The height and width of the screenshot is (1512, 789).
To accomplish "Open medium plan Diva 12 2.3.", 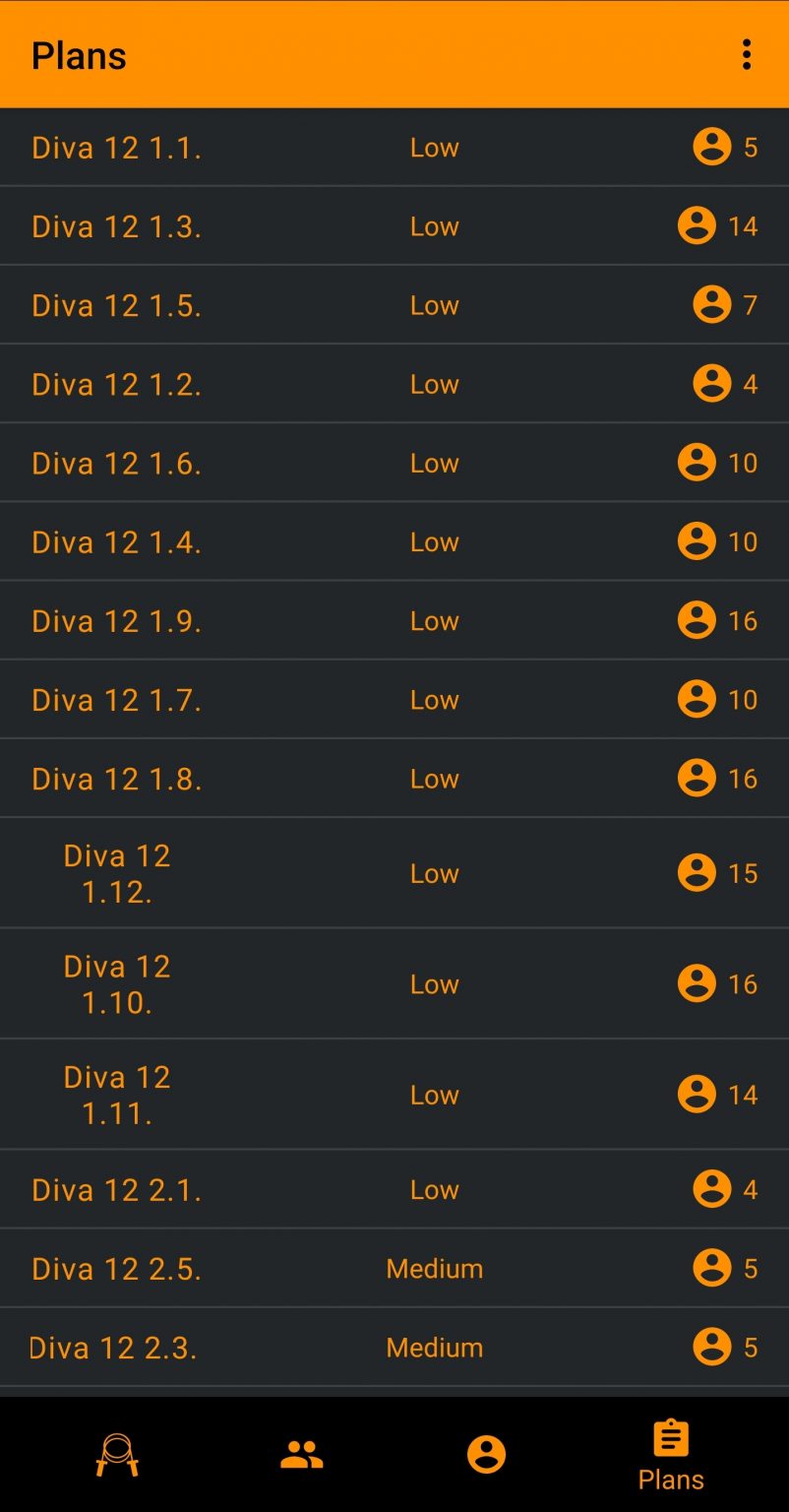I will [x=394, y=1347].
